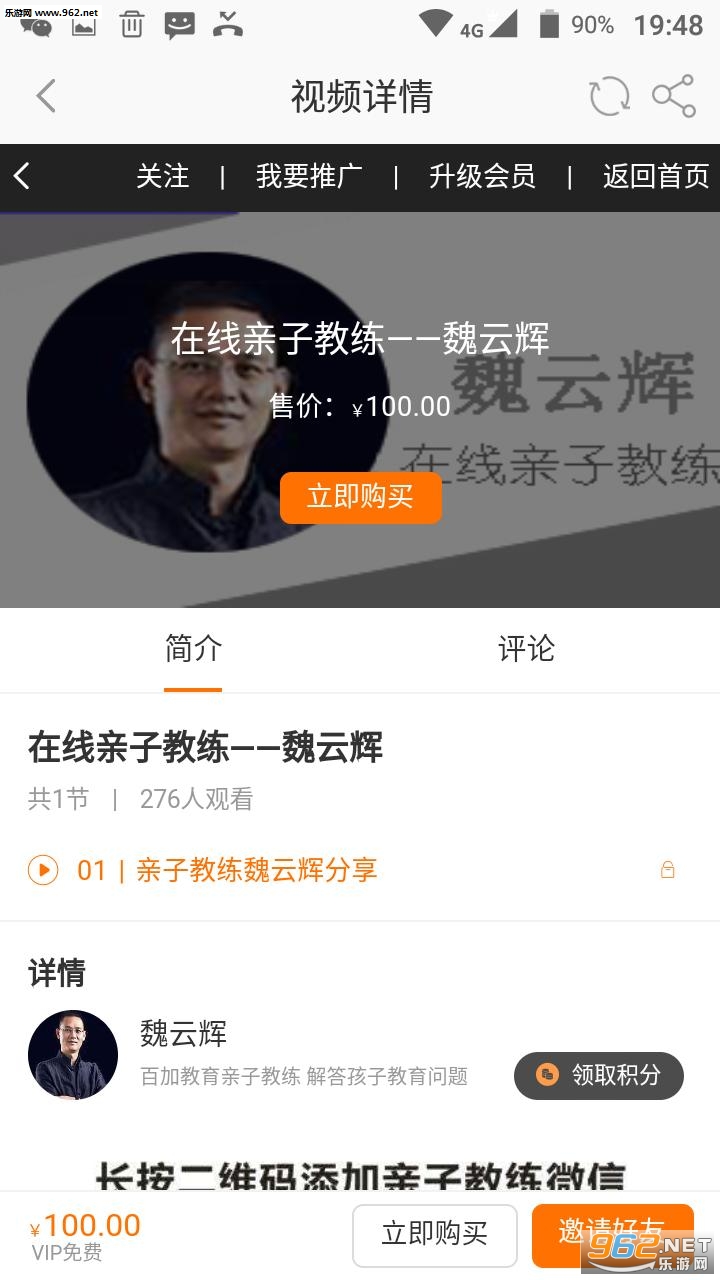Open sharing via the share icon

tap(675, 96)
